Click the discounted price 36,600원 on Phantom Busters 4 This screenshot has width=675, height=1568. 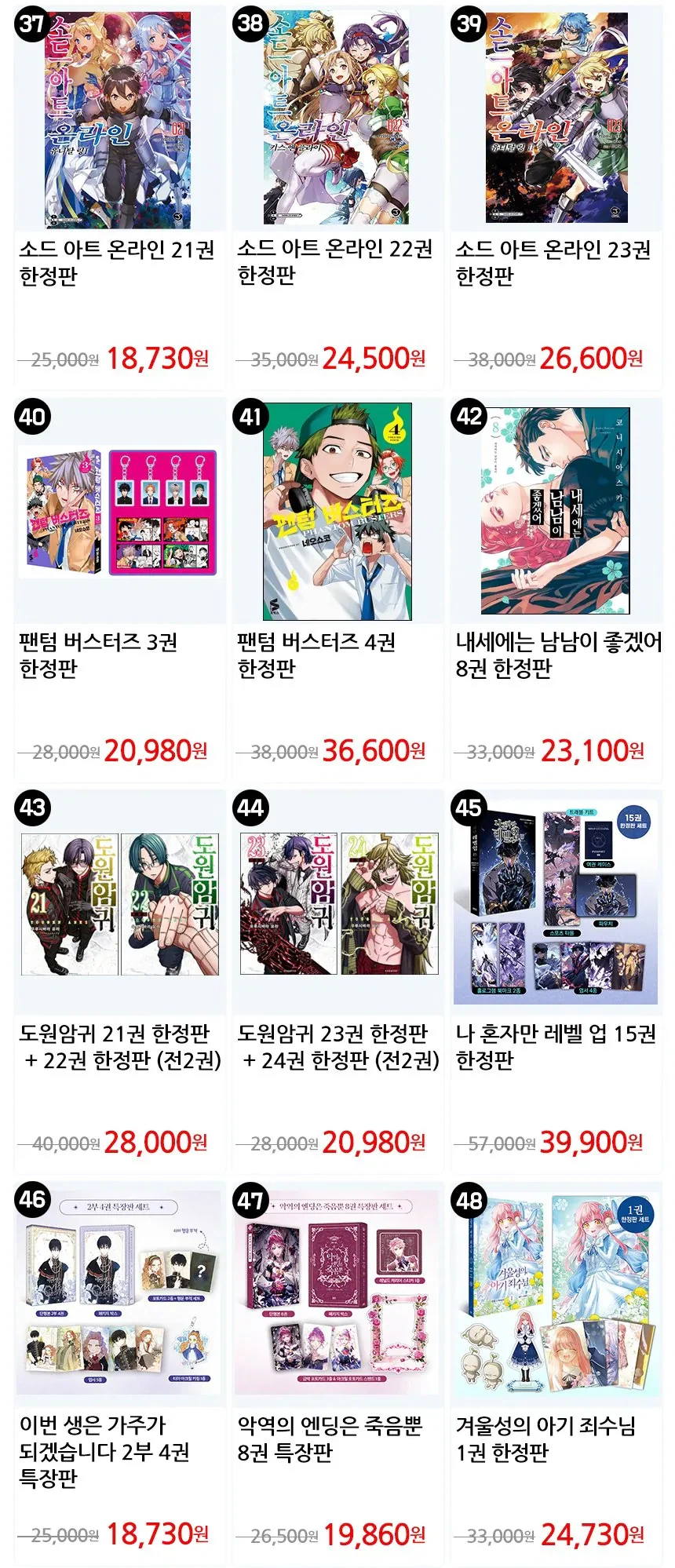click(x=373, y=751)
